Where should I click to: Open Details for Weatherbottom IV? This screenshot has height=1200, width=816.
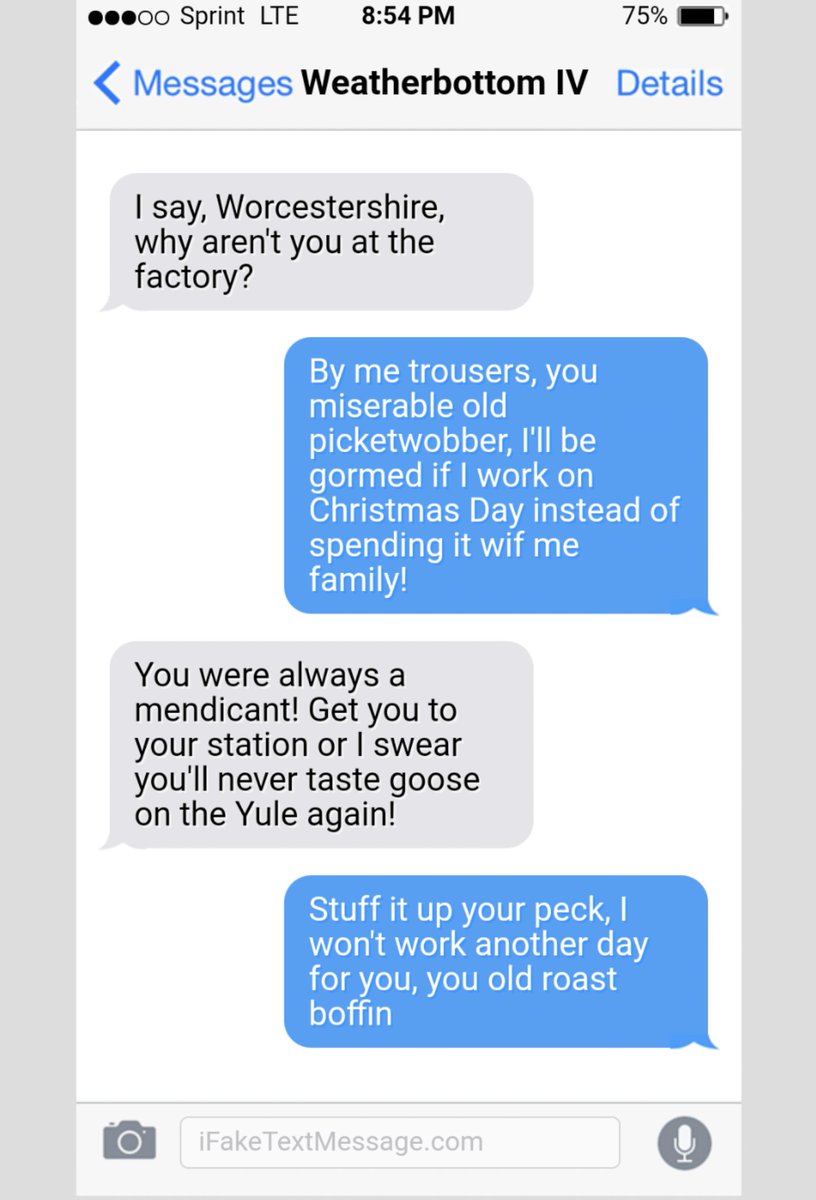point(668,83)
